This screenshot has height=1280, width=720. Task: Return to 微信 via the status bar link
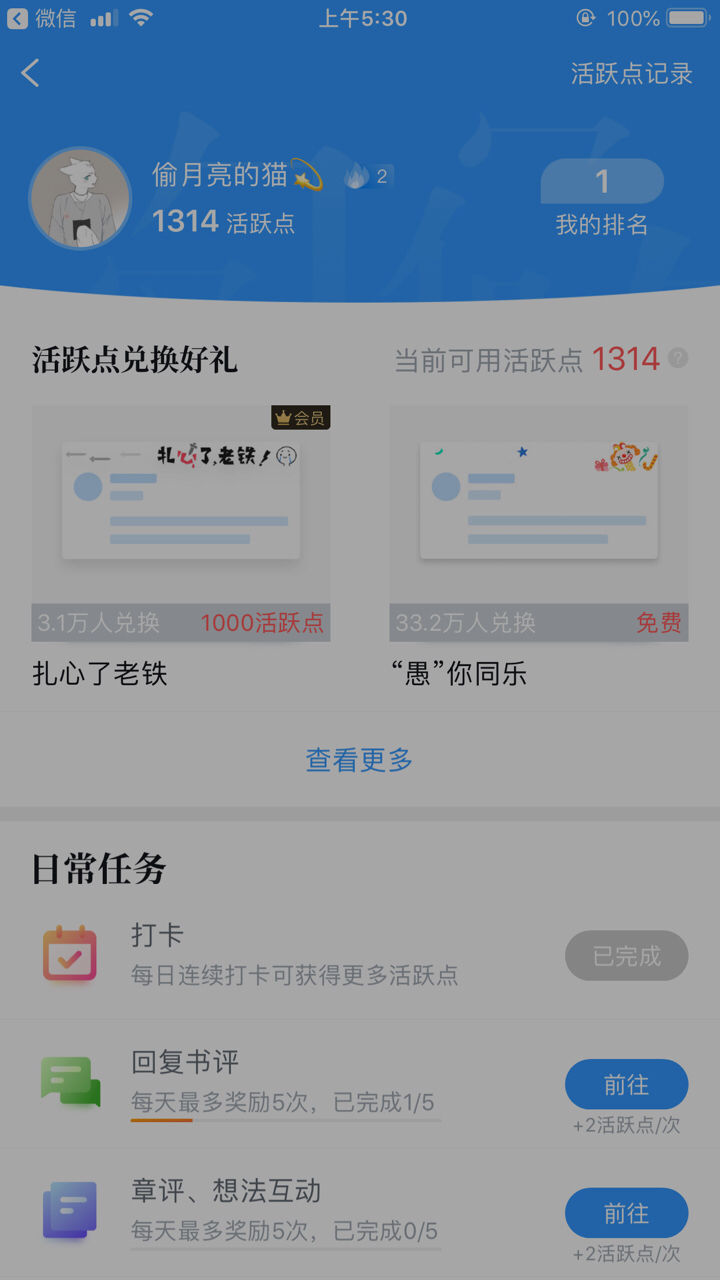[x=42, y=18]
